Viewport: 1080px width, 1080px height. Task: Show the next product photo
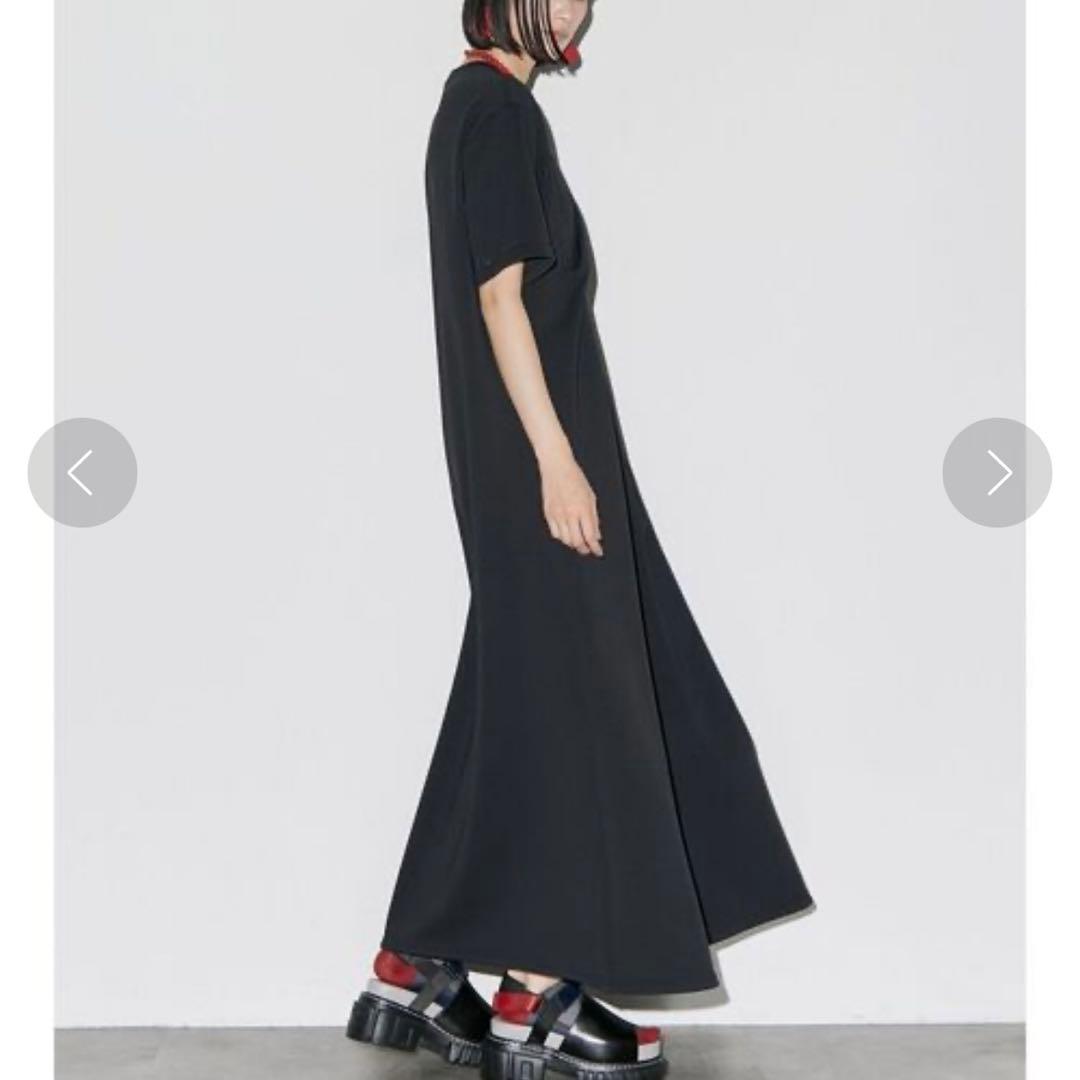pyautogui.click(x=997, y=473)
